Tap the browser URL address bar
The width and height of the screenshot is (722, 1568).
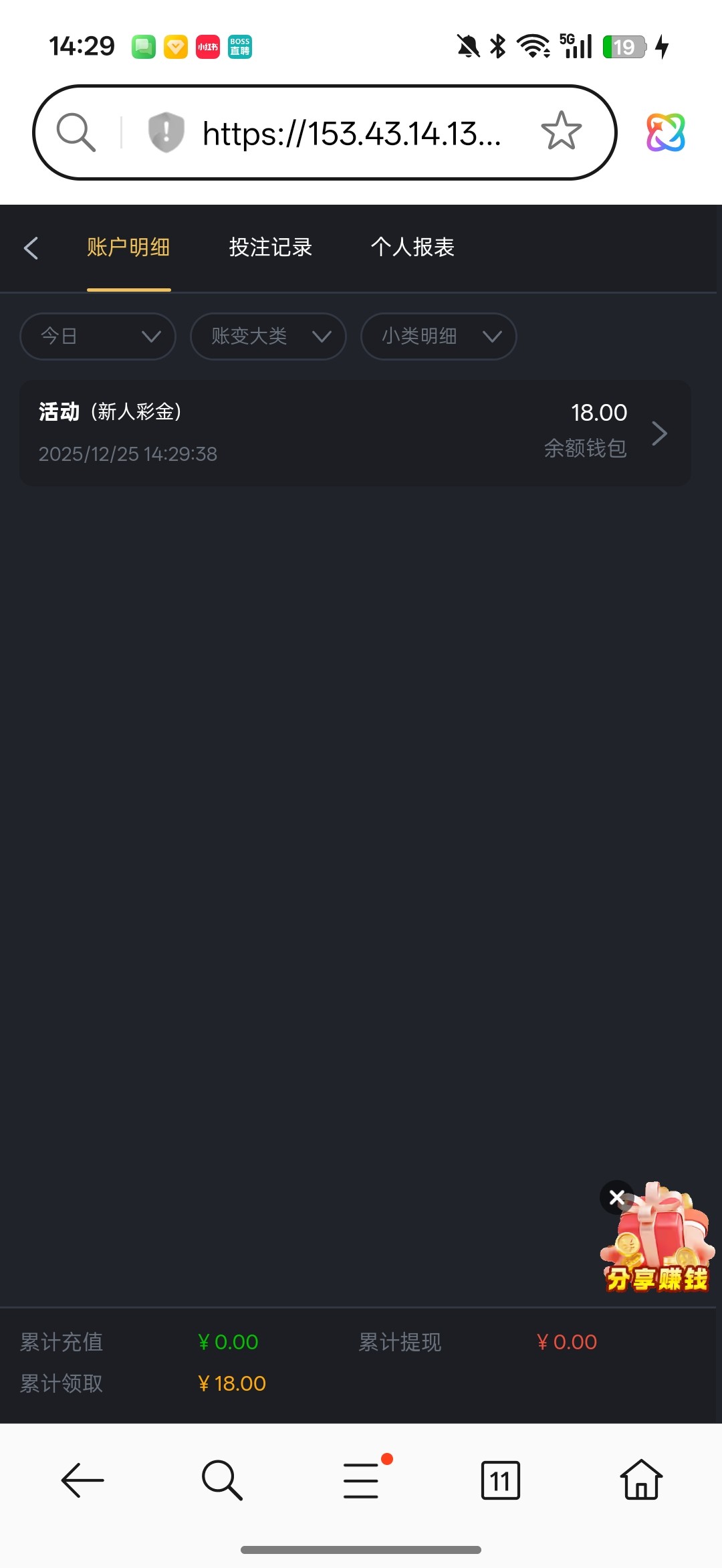coord(352,133)
